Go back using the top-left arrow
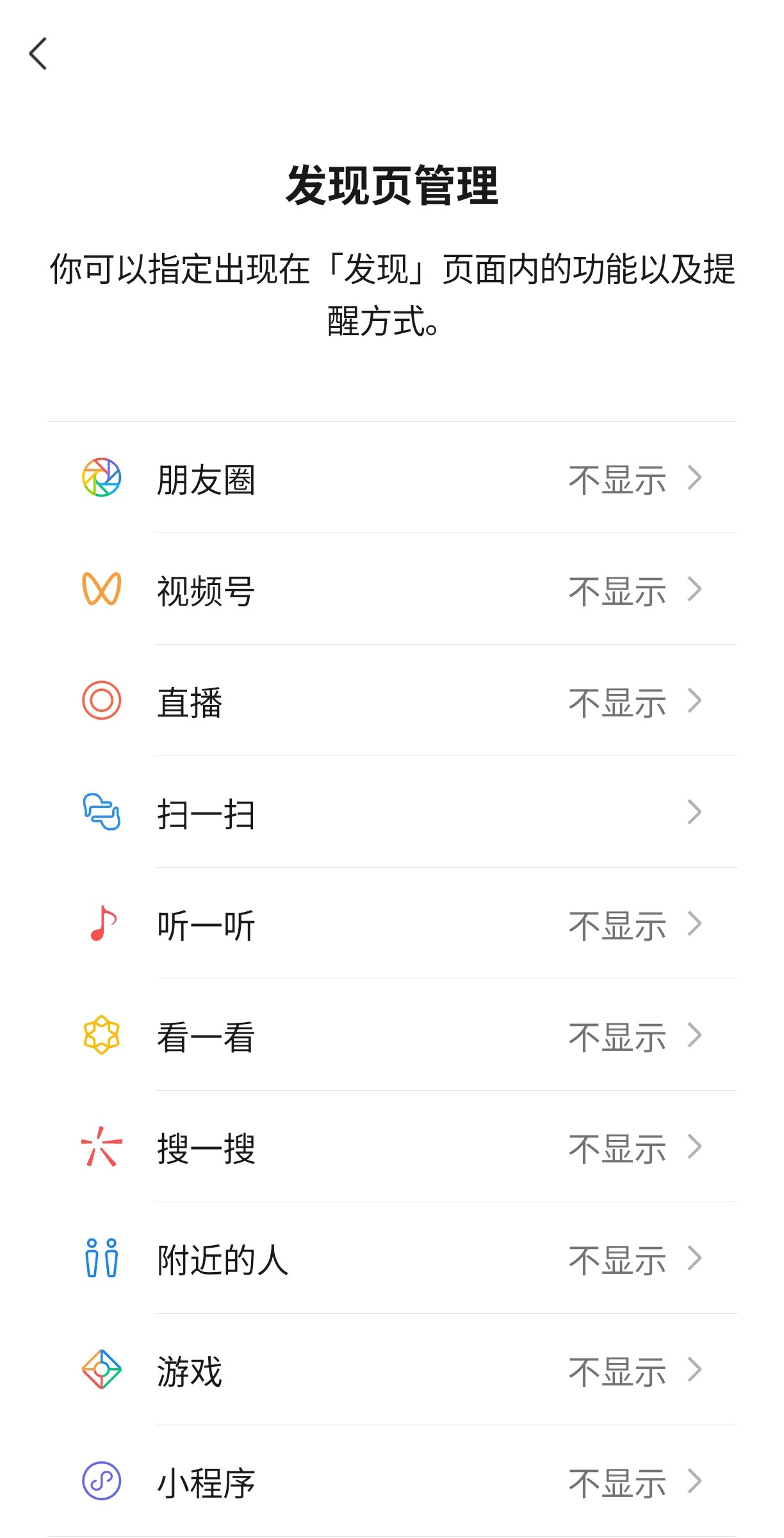The width and height of the screenshot is (784, 1538). coord(38,54)
